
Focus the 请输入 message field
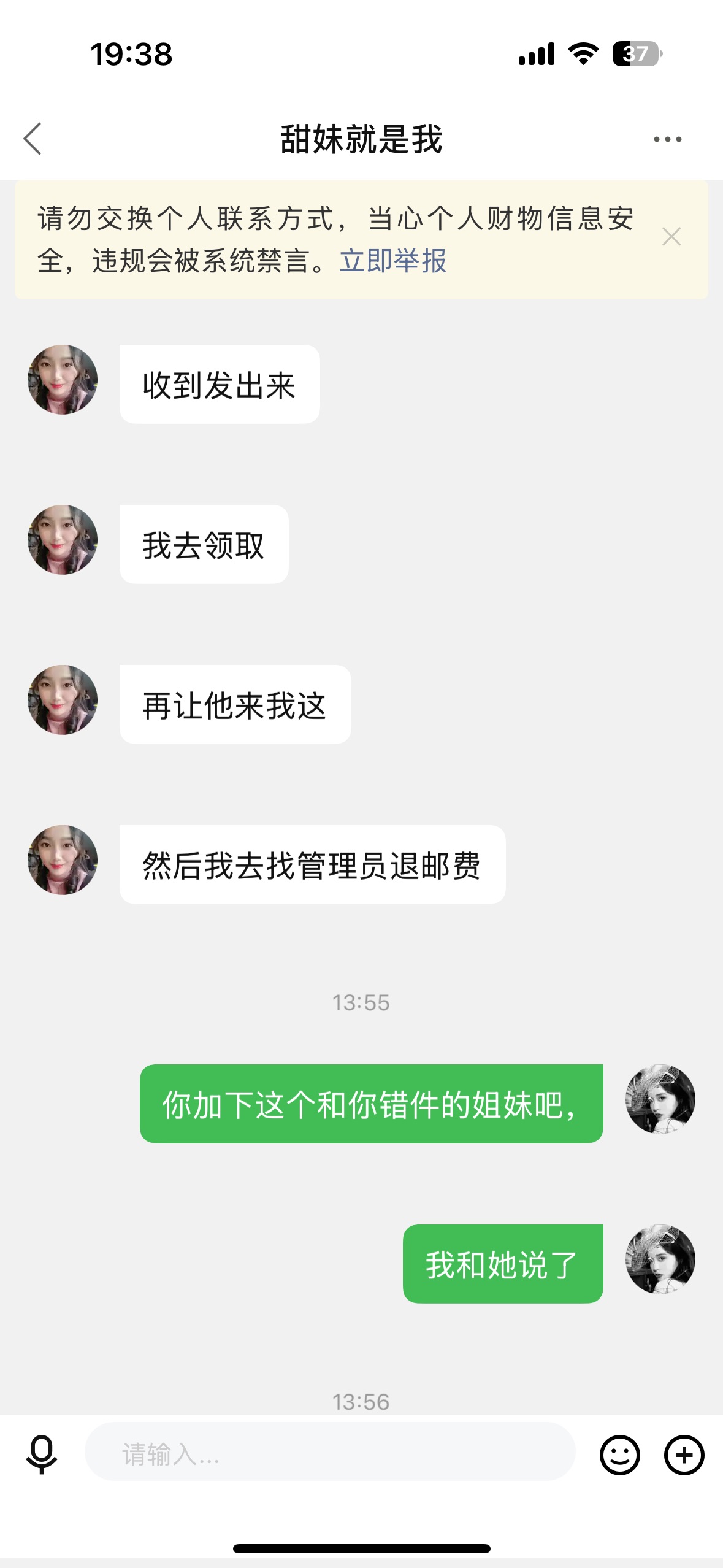(330, 1453)
